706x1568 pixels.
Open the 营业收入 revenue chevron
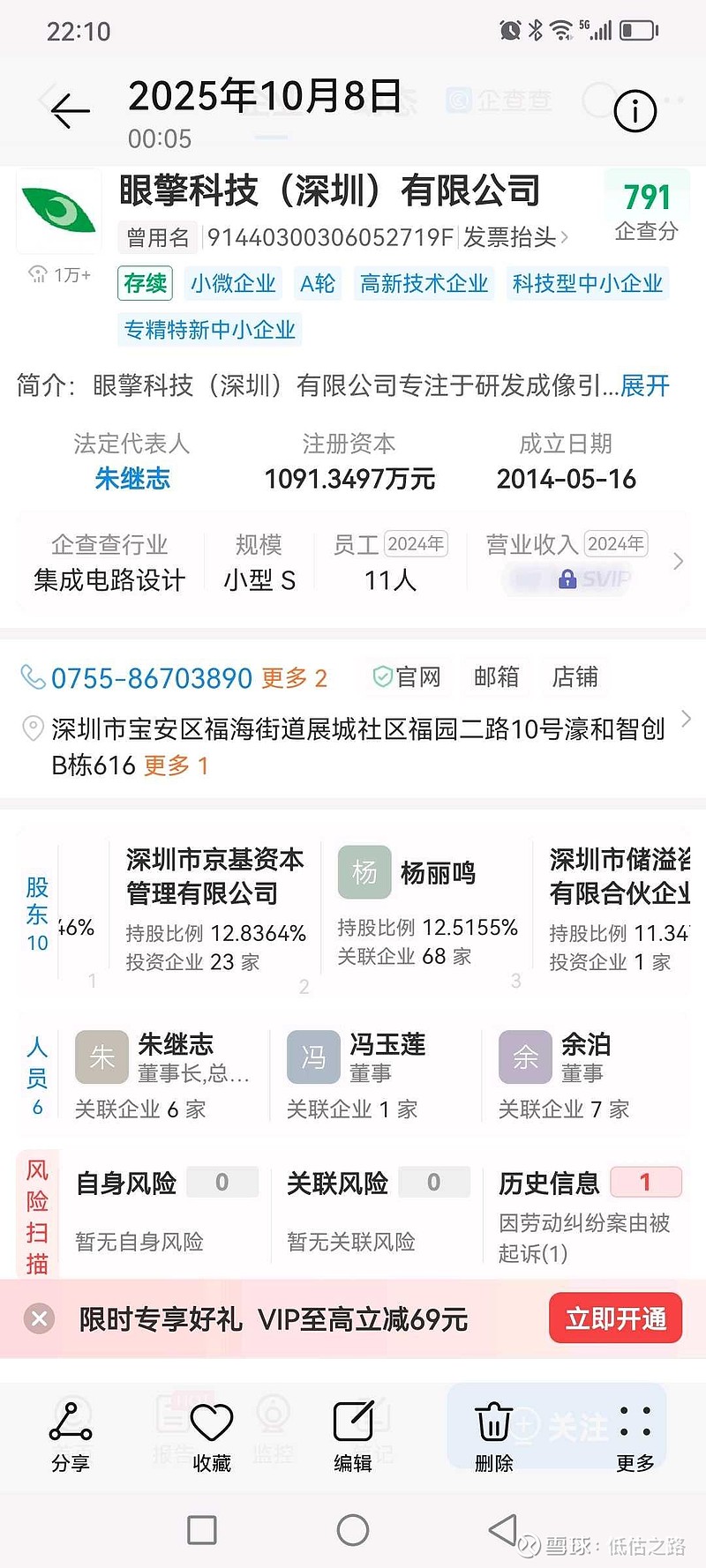pyautogui.click(x=678, y=561)
